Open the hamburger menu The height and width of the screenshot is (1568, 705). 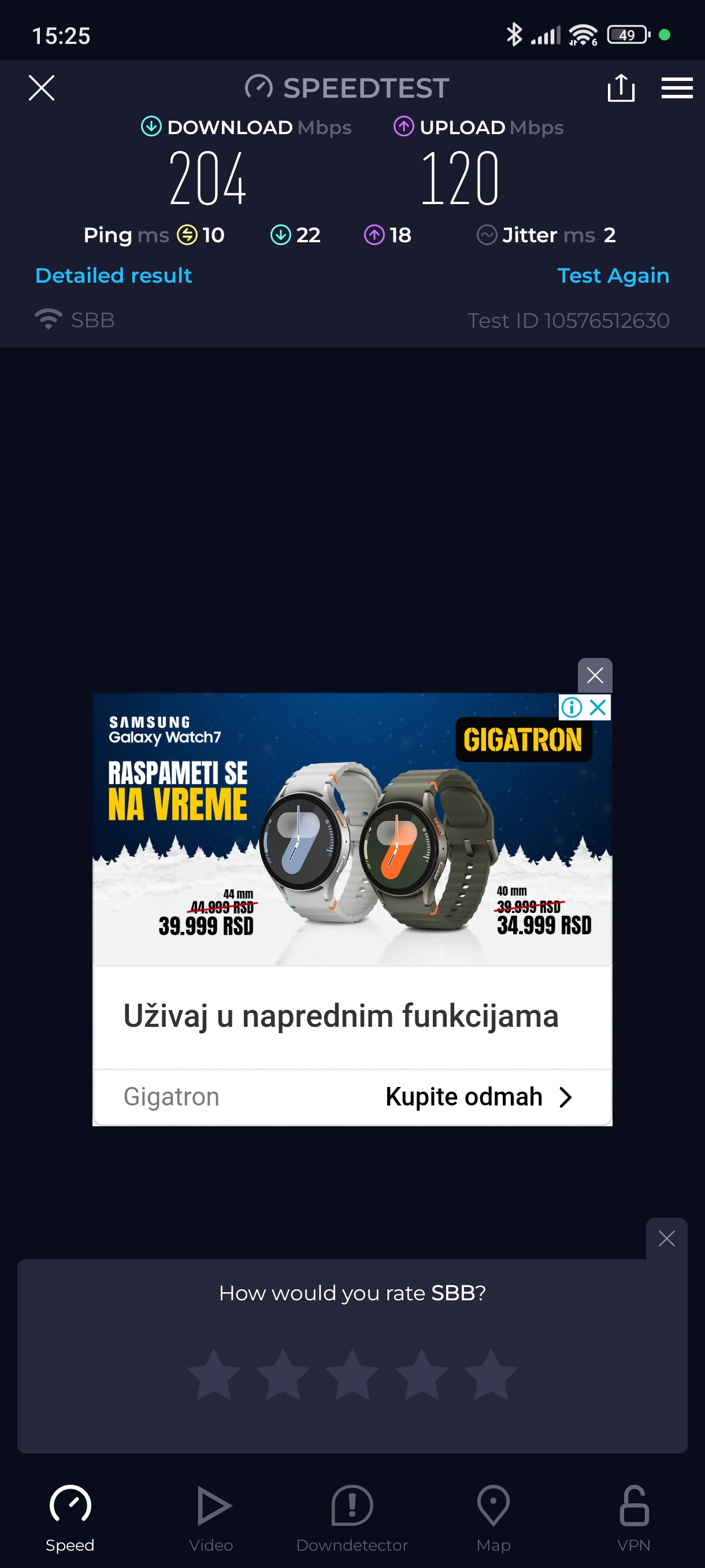click(677, 88)
